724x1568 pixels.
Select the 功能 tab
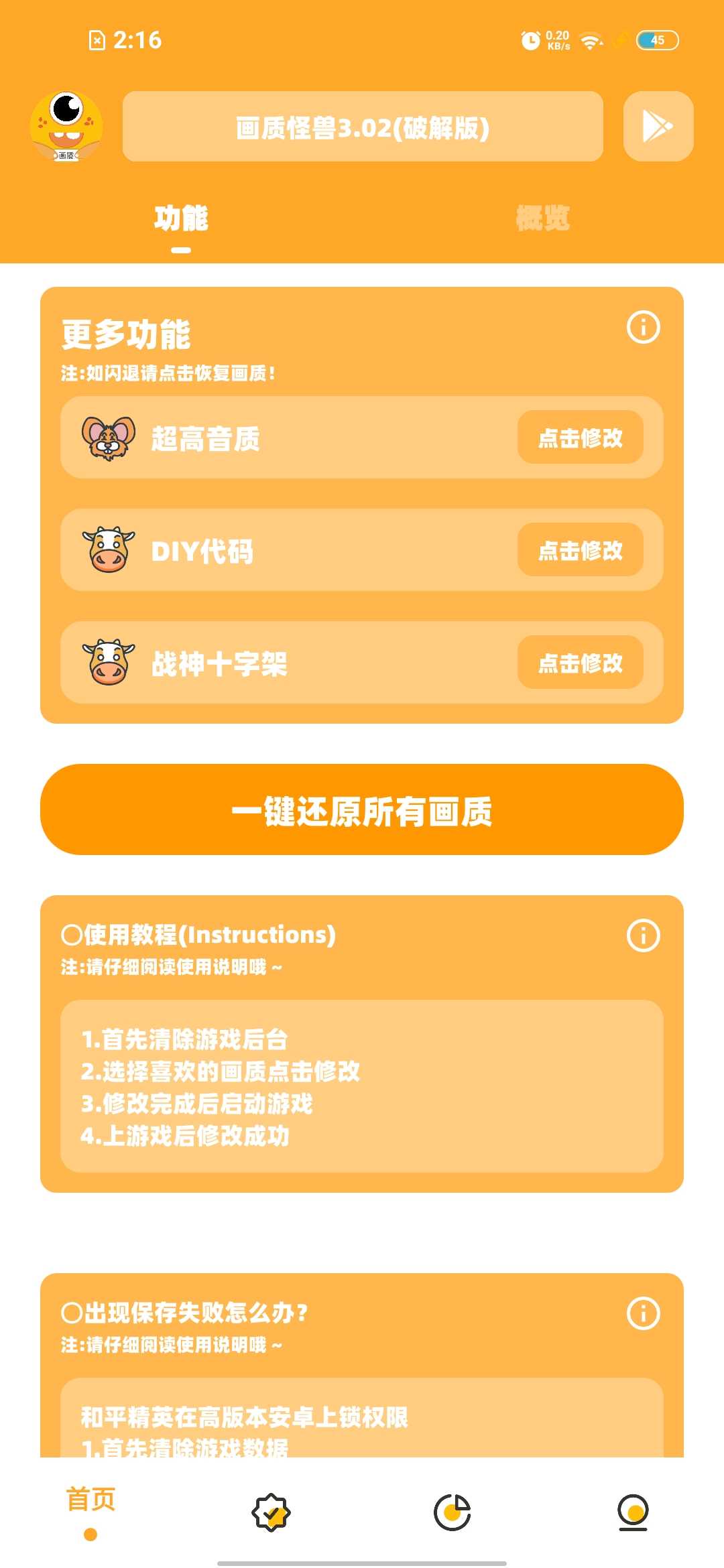pos(181,218)
